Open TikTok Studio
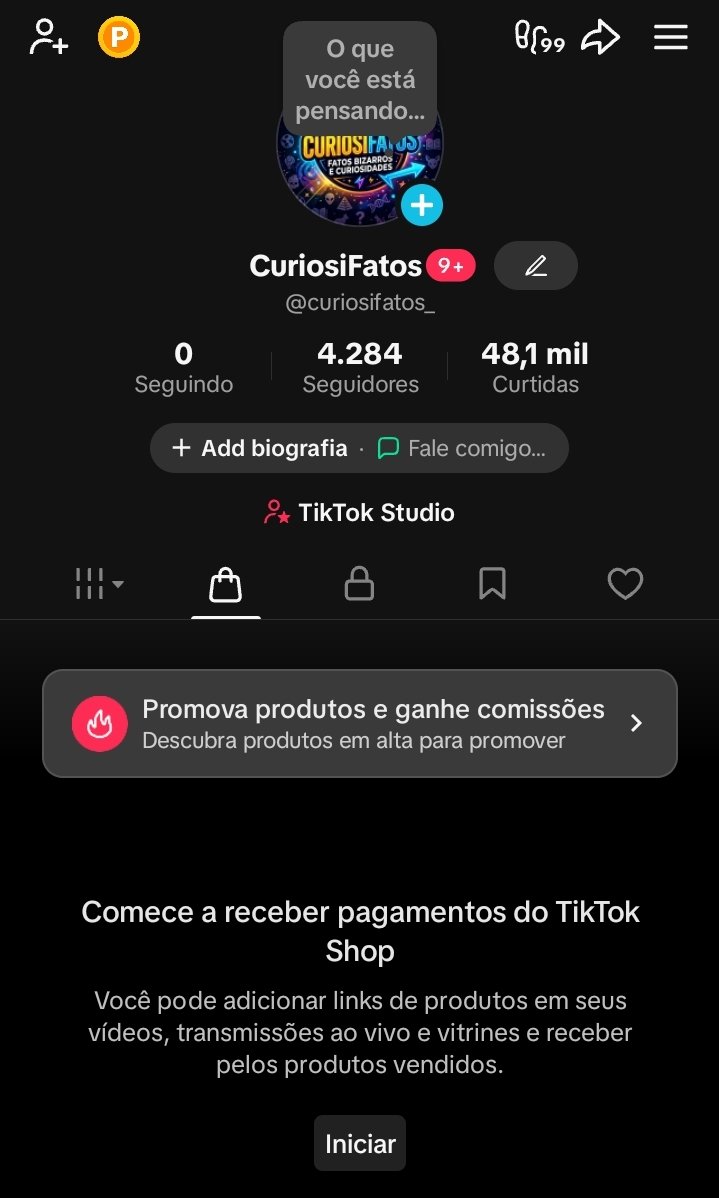This screenshot has width=719, height=1198. click(x=359, y=513)
